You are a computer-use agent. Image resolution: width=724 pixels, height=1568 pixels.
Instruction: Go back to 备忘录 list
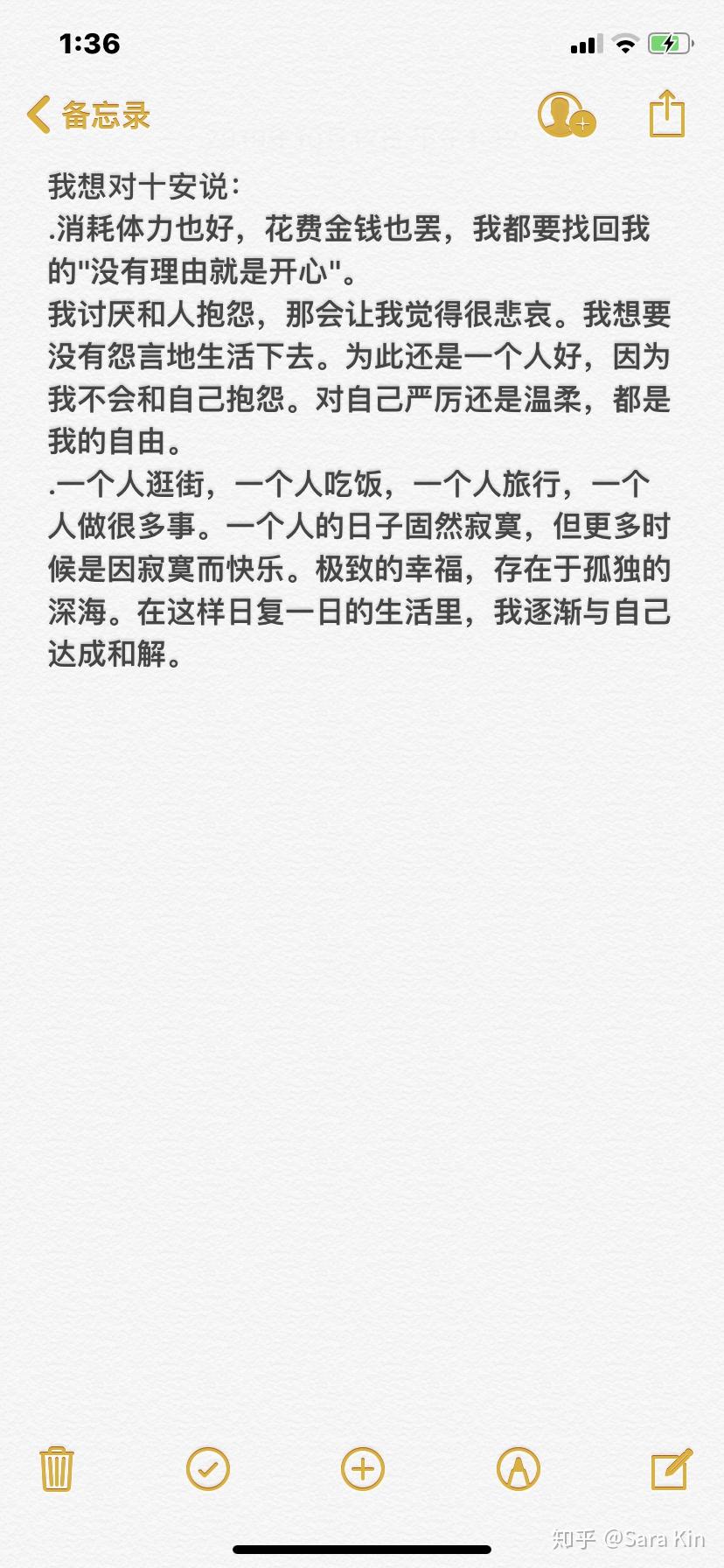[x=88, y=115]
